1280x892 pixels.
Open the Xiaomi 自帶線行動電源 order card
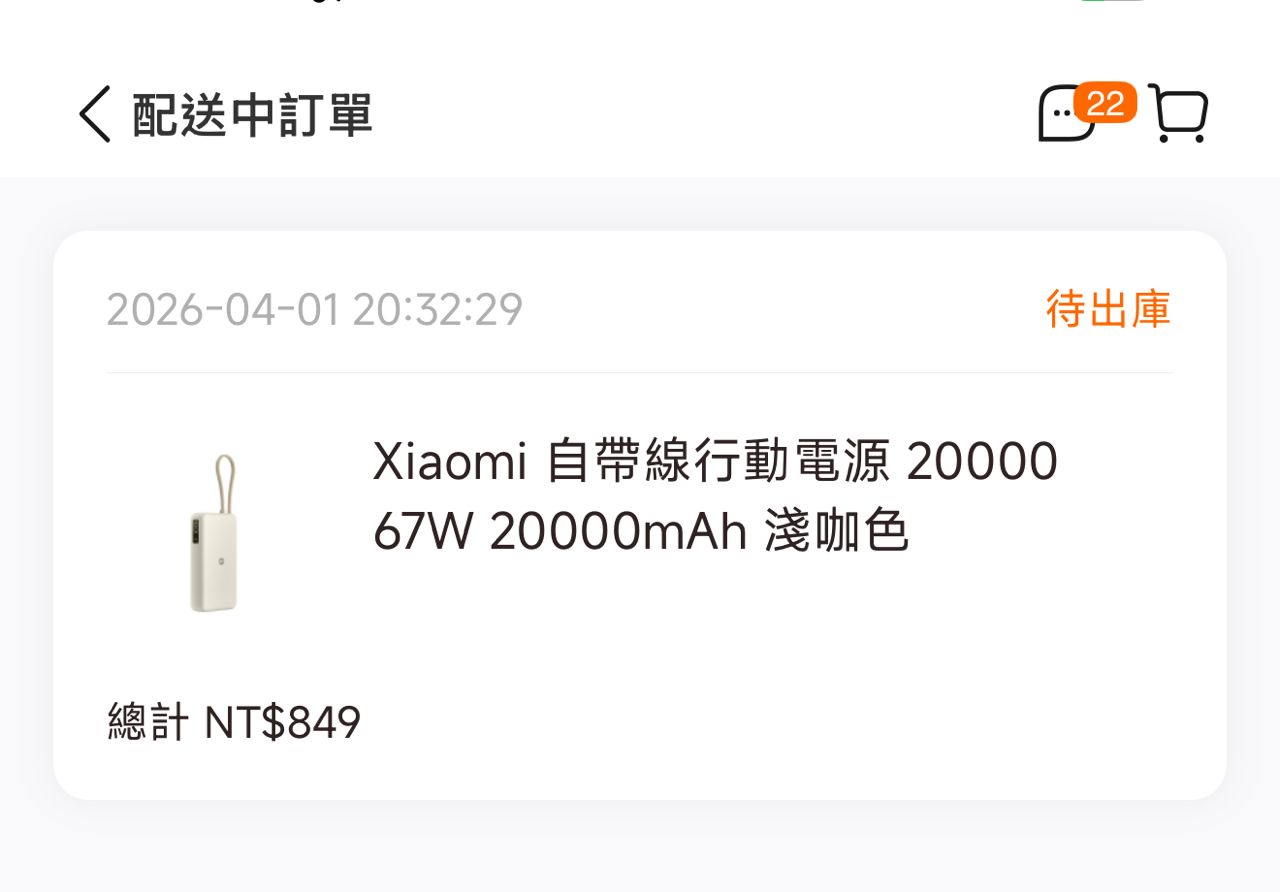[x=640, y=515]
